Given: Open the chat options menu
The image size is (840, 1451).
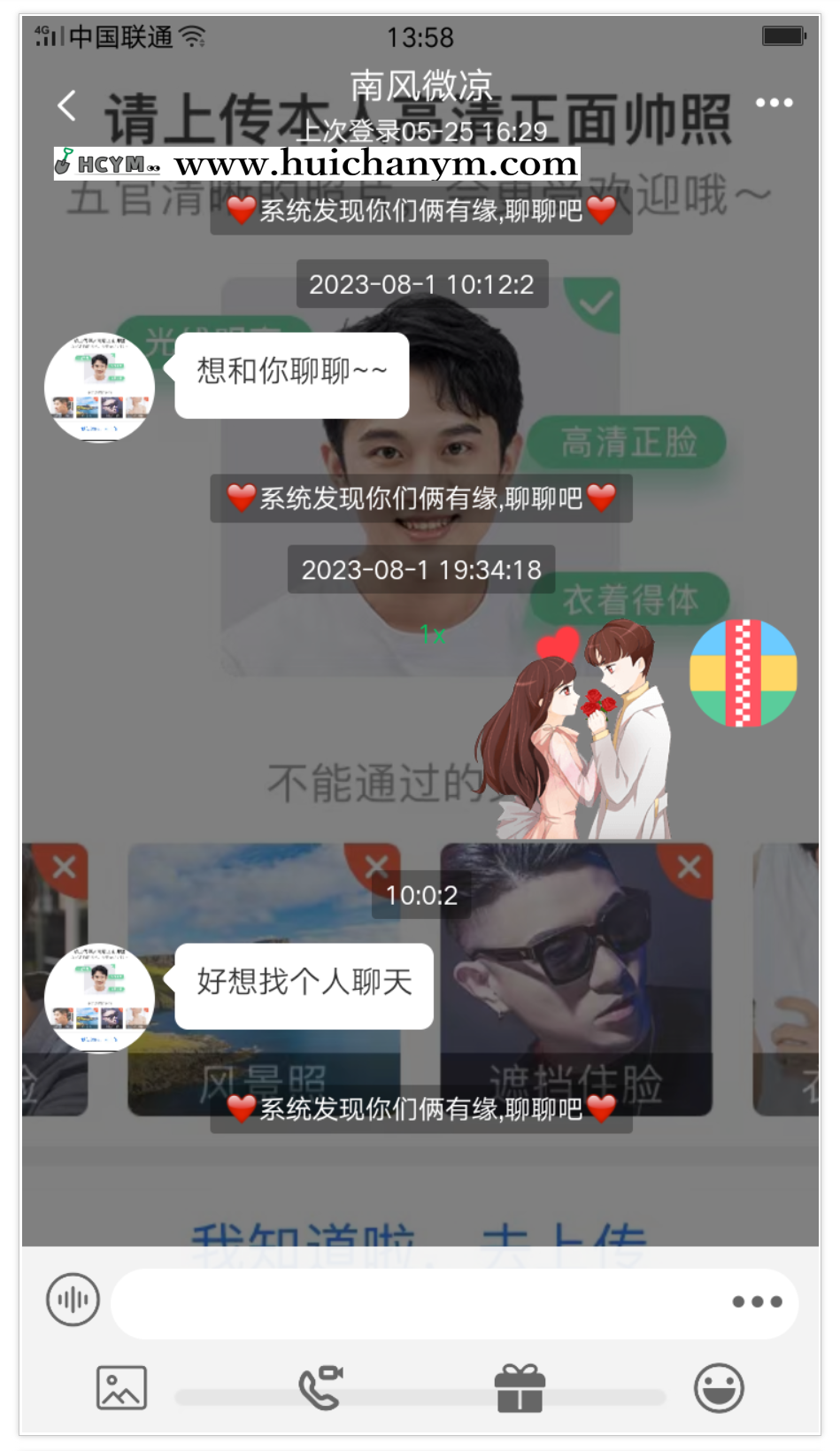Looking at the screenshot, I should point(774,103).
